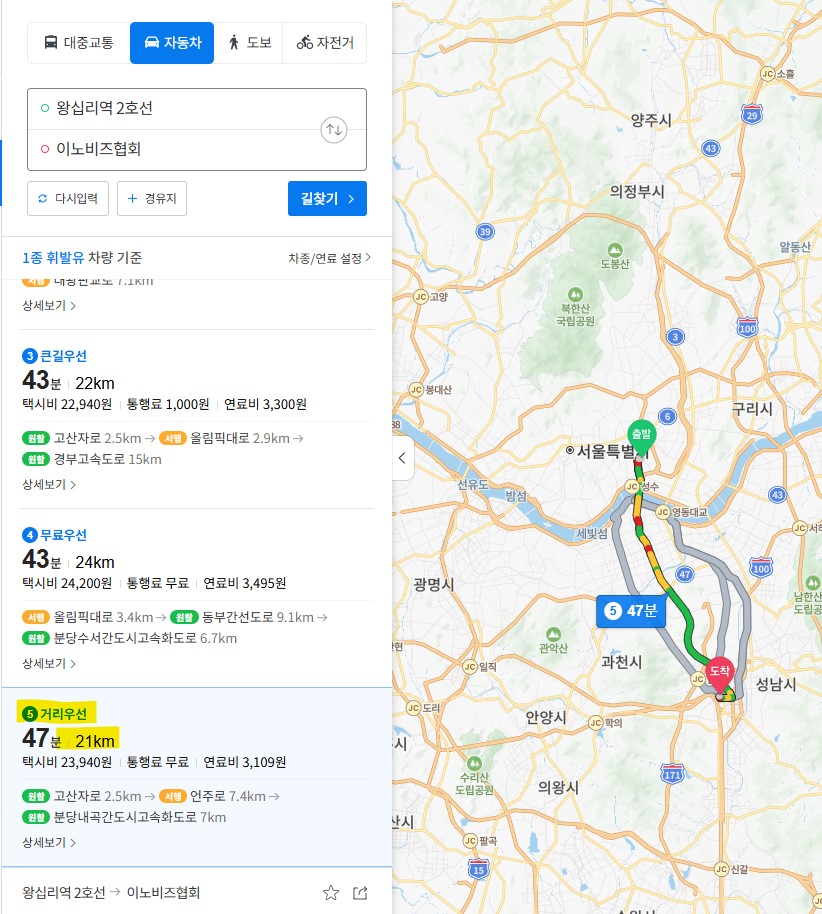This screenshot has height=914, width=822.
Task: Open 차종/연료 설정 settings
Action: tap(329, 258)
